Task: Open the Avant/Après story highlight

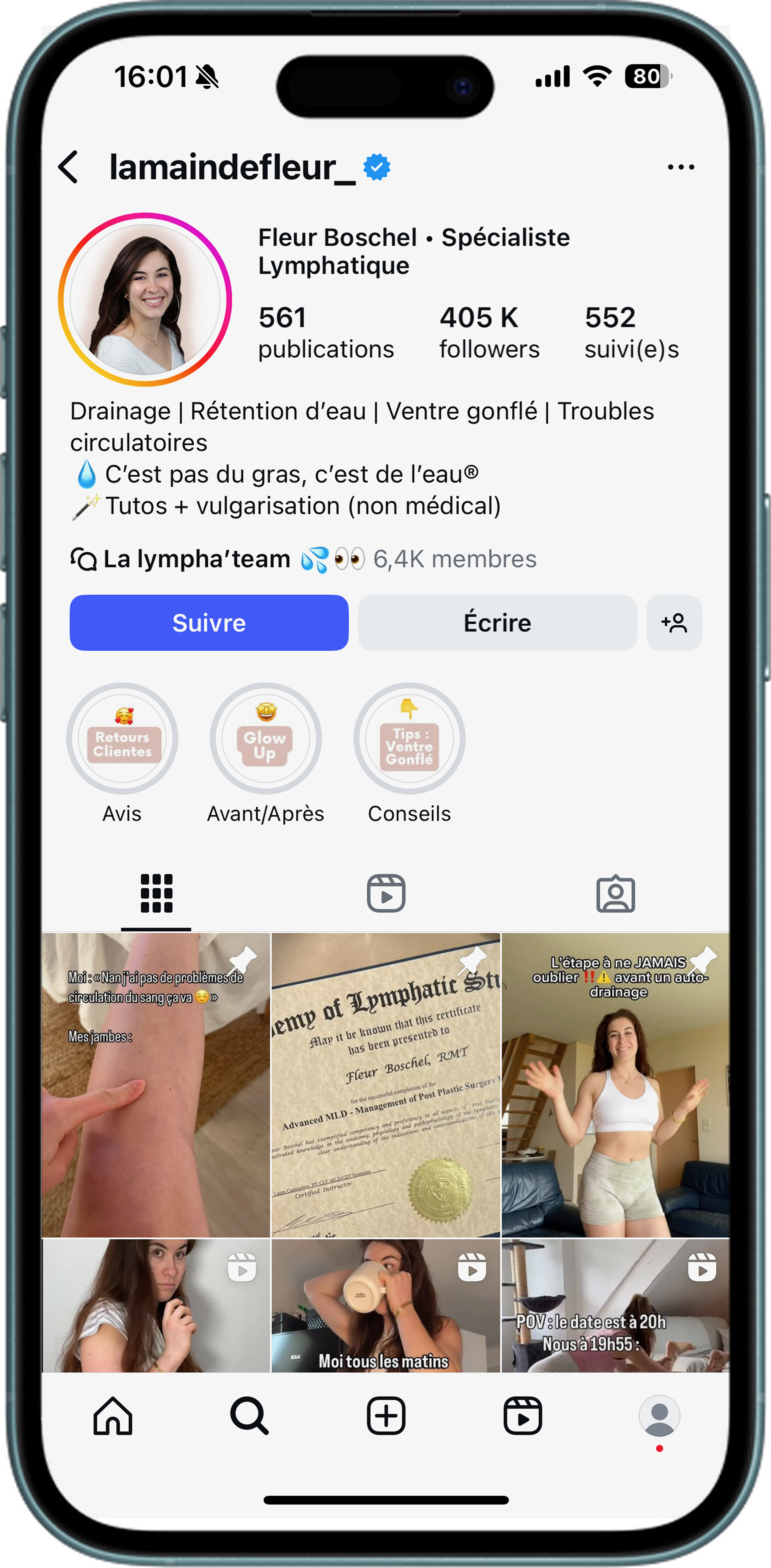Action: (x=265, y=738)
